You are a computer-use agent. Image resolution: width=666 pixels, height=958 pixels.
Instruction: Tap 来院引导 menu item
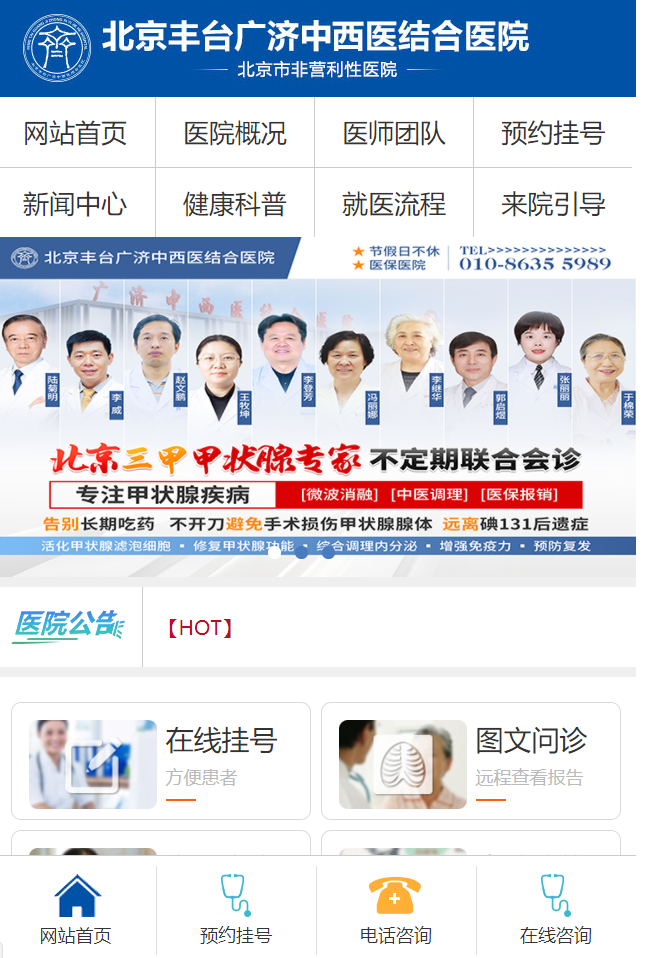pos(553,204)
